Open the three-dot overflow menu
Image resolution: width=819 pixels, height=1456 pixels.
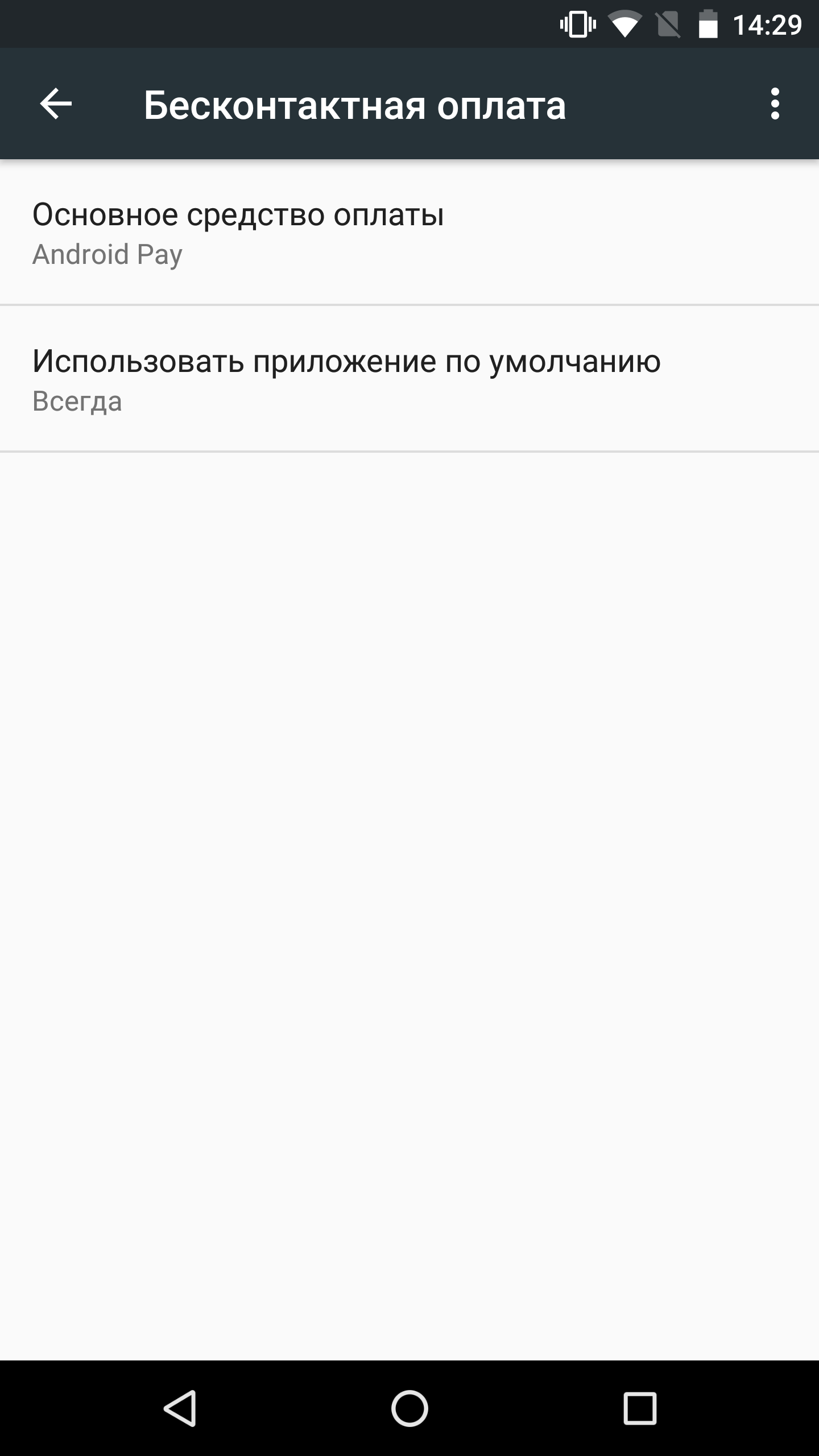775,104
